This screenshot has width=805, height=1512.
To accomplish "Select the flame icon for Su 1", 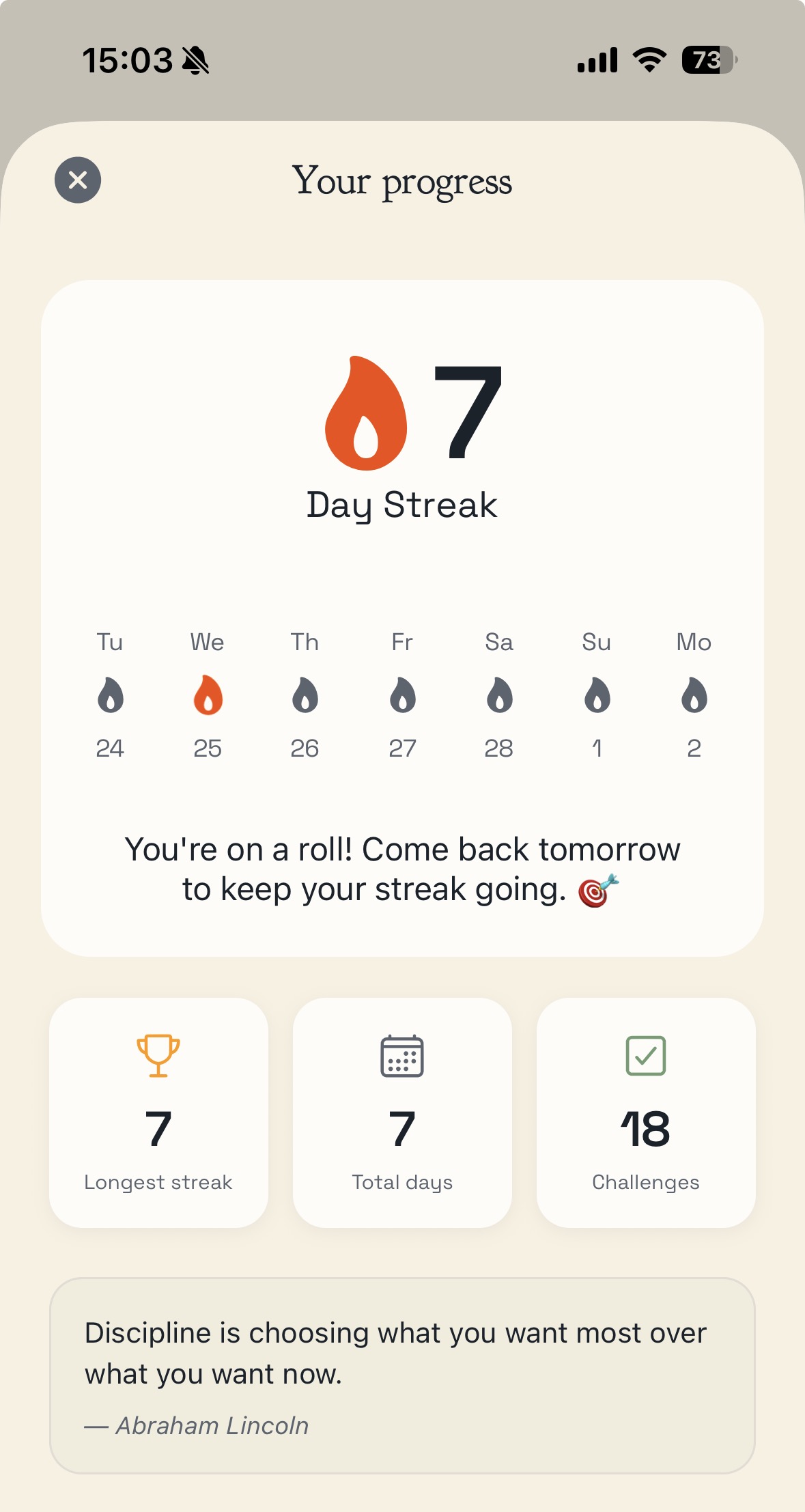I will click(596, 695).
